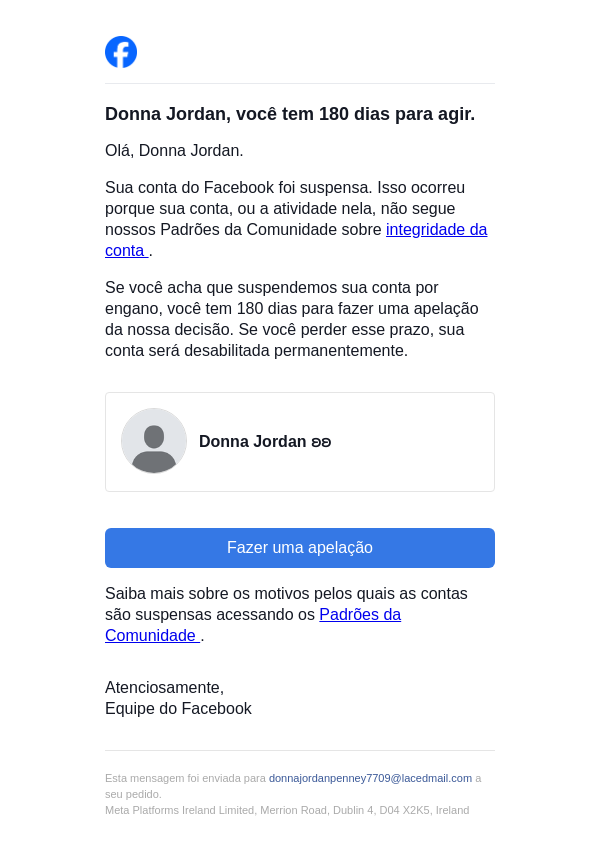Screen dimensions: 600x856
Task: Tap the donnajordanpenney7709@lacedmail.com email address
Action: tap(370, 778)
